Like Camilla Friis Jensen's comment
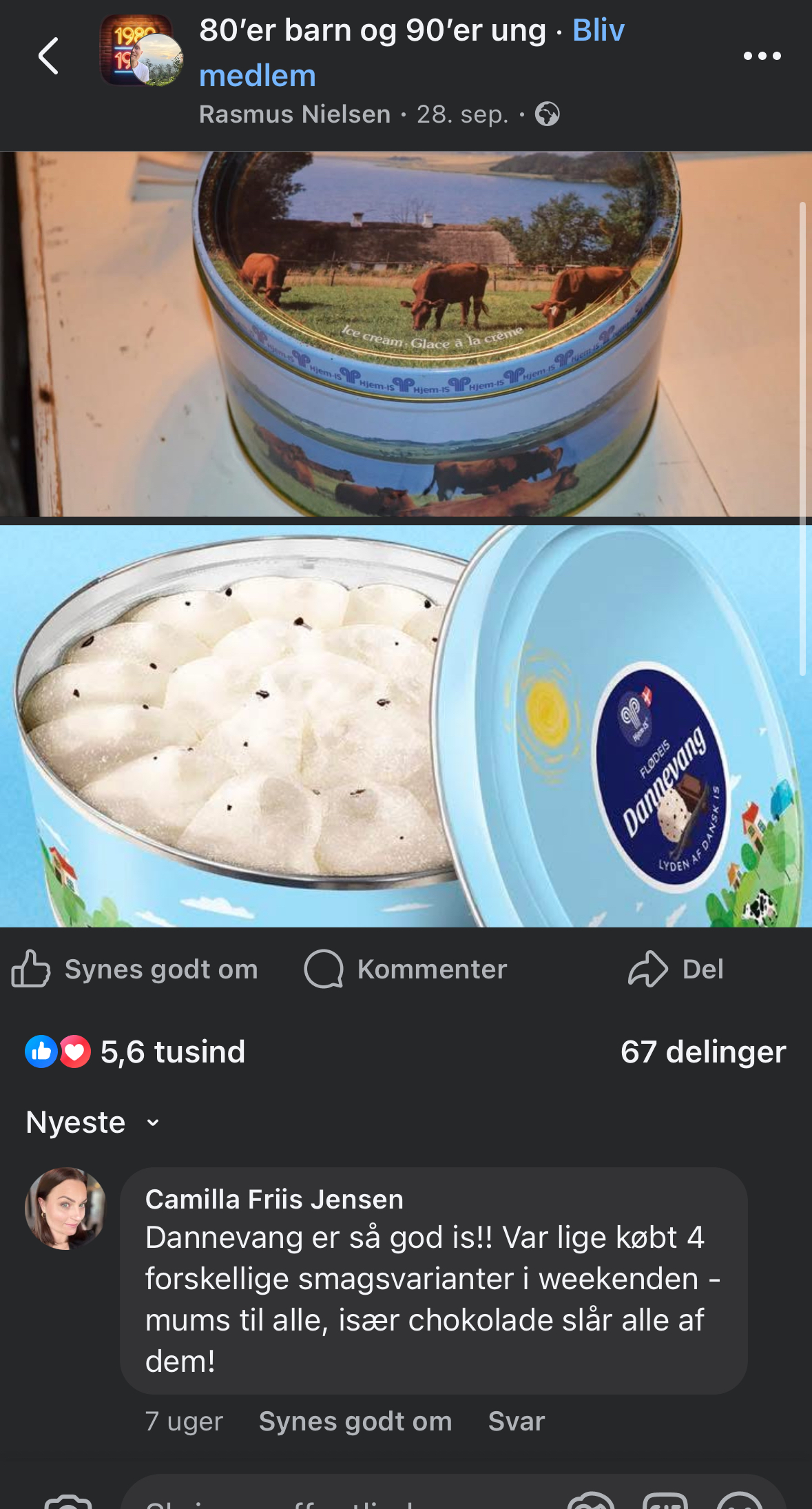 click(x=355, y=1421)
